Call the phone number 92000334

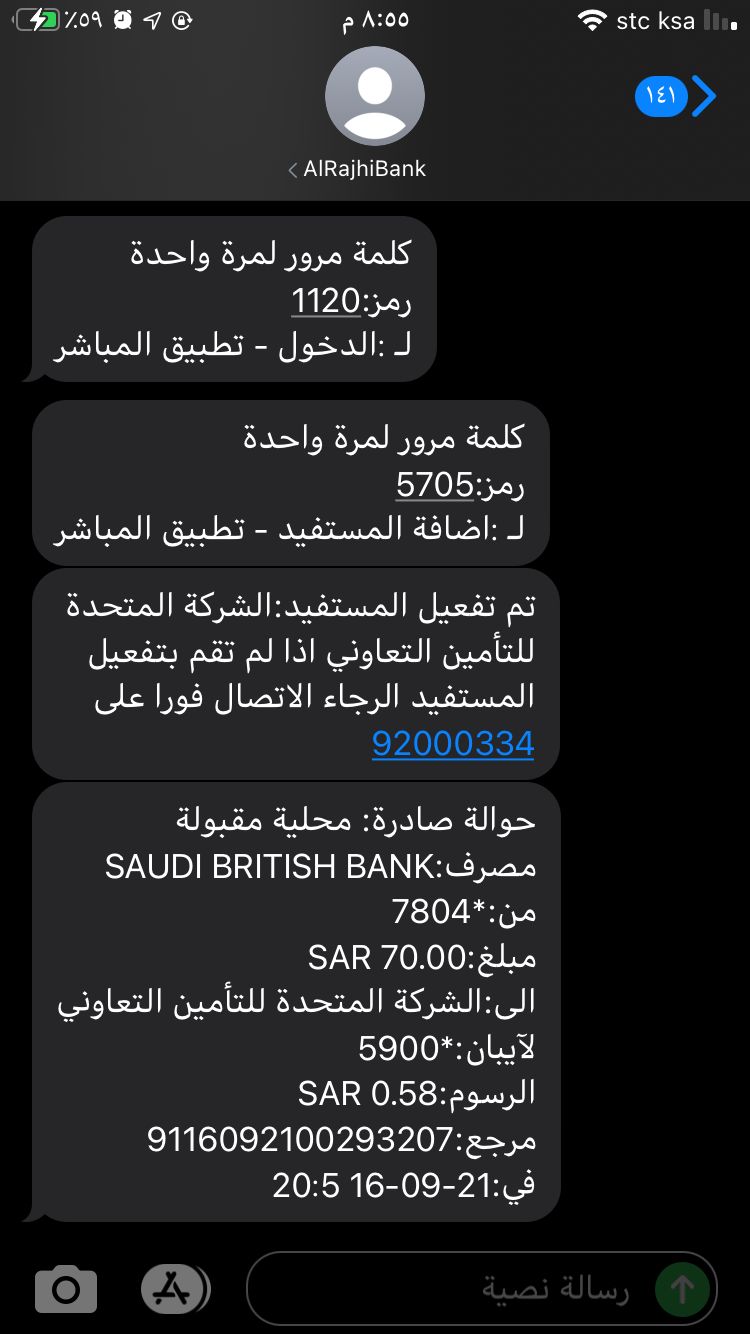453,743
